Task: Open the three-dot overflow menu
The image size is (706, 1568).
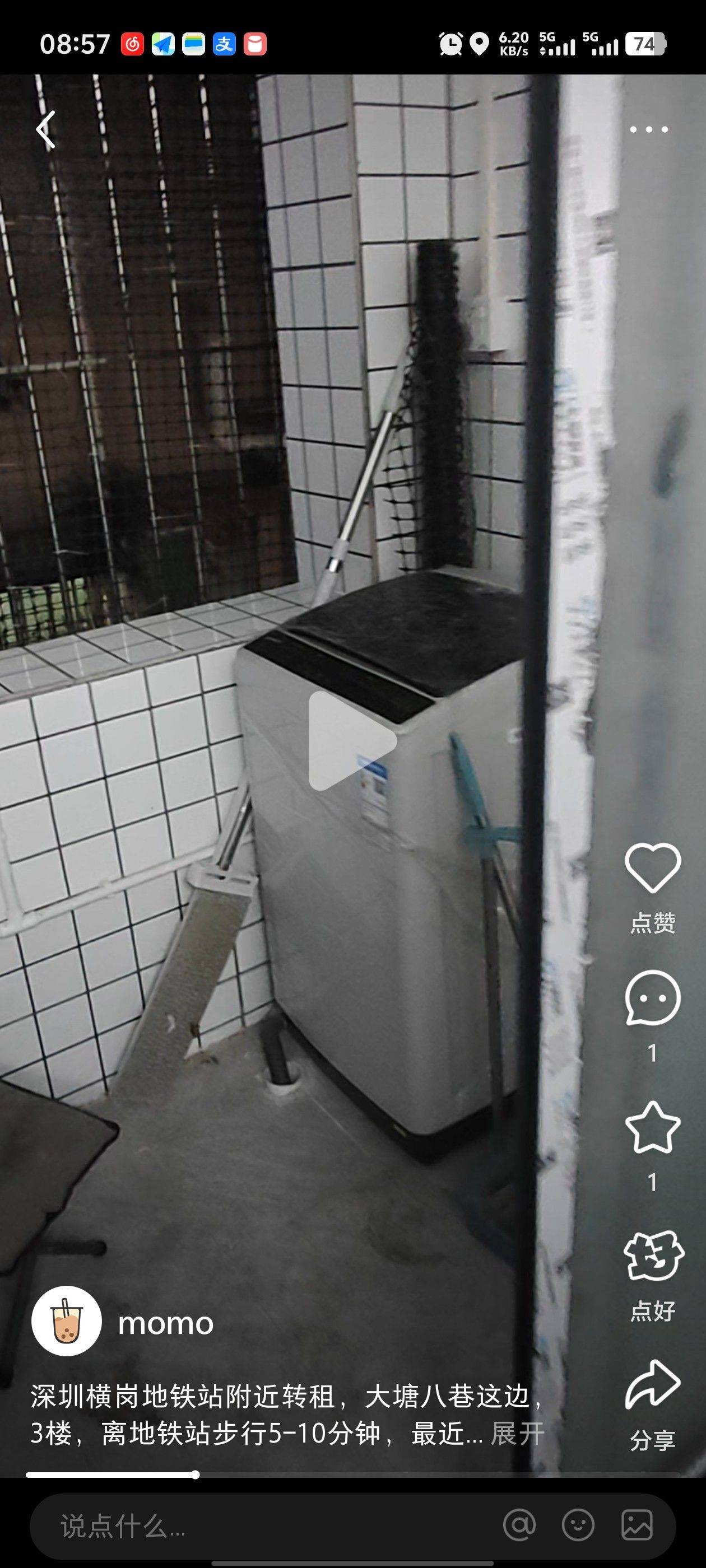Action: 649,129
